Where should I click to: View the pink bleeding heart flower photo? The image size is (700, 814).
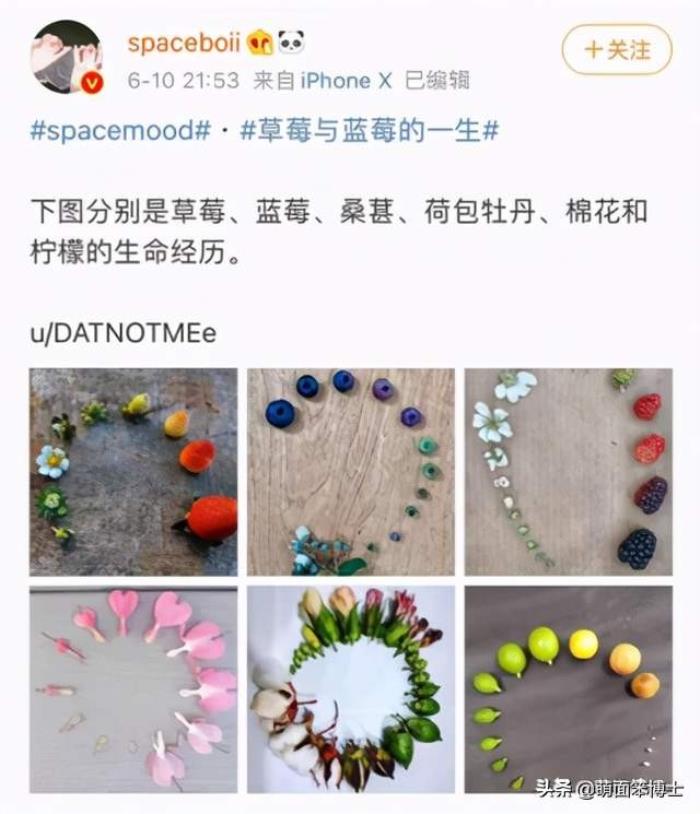point(133,689)
